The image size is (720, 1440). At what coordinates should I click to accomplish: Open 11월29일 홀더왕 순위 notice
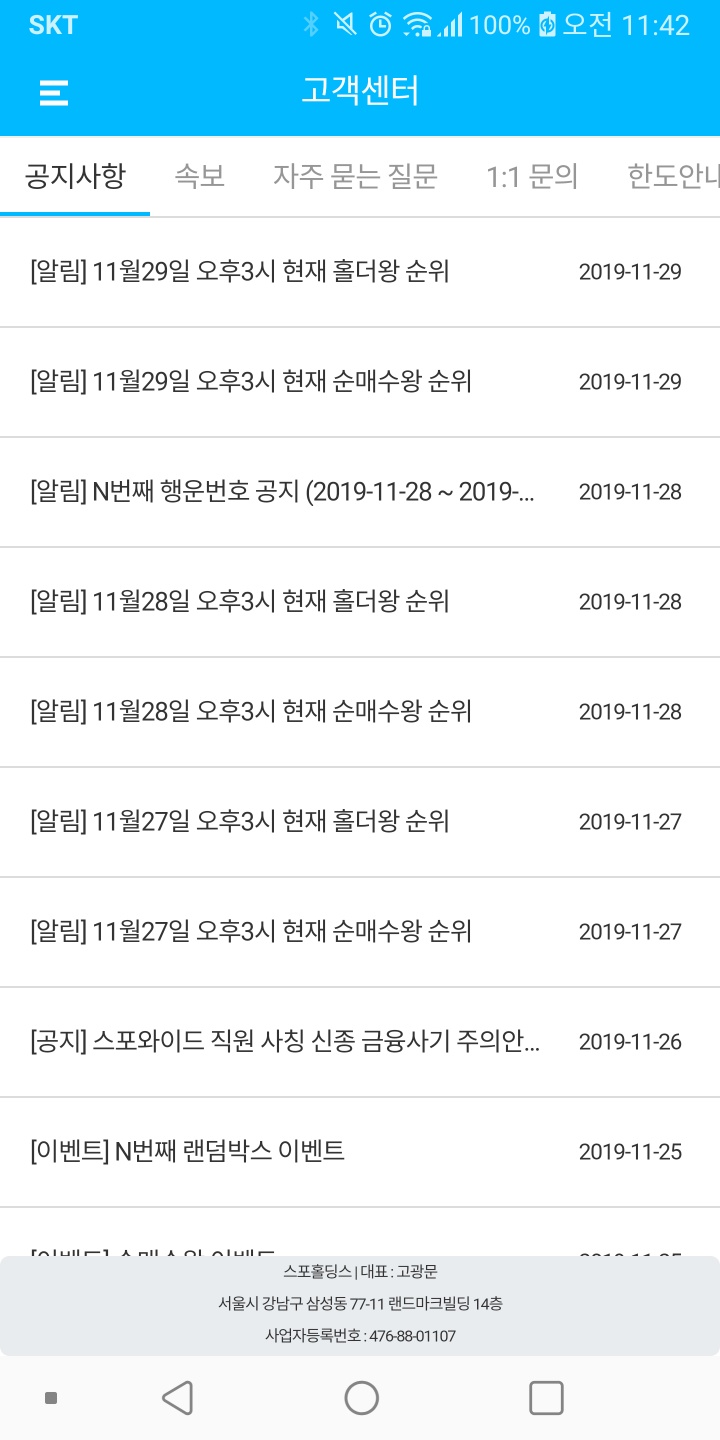click(360, 272)
